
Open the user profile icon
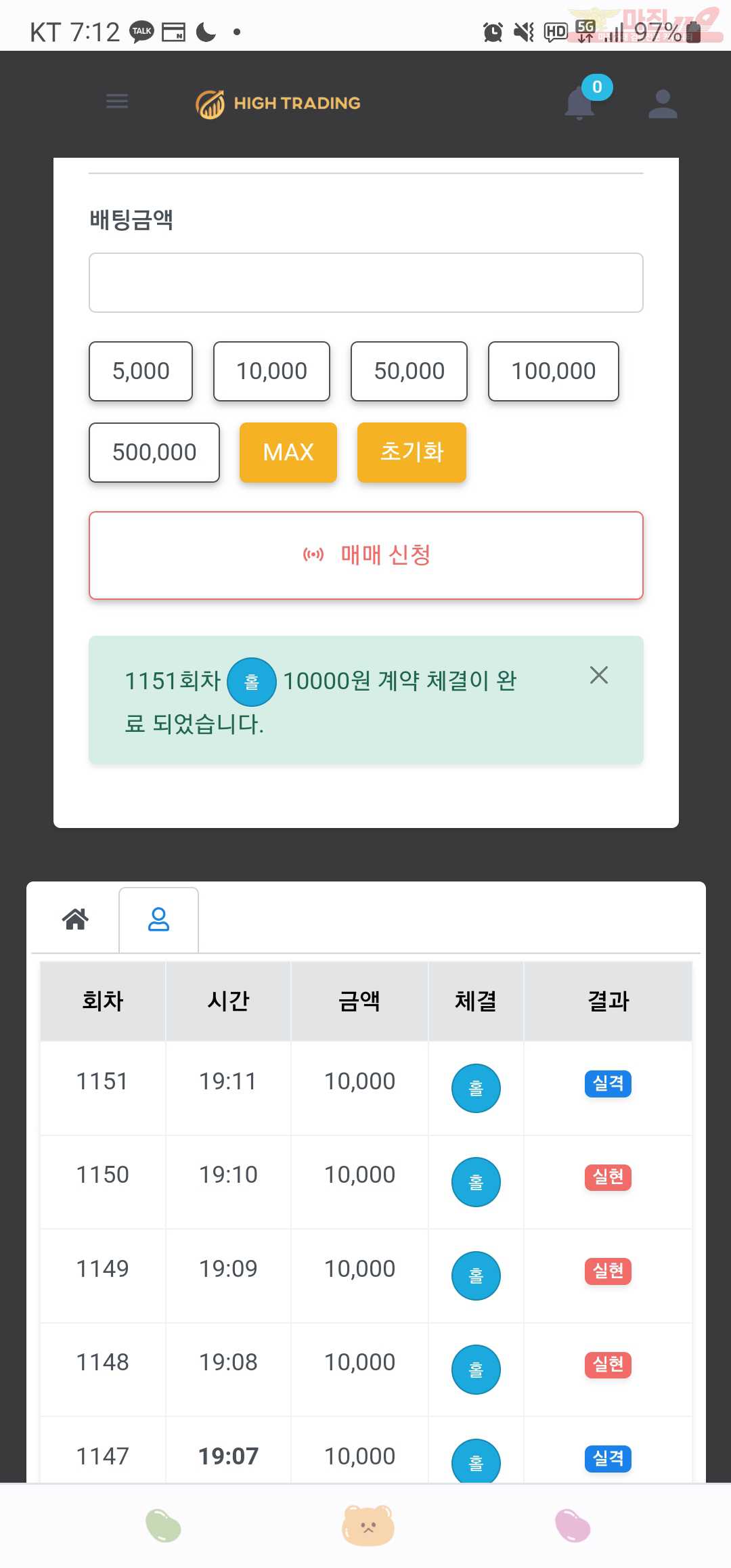[663, 104]
